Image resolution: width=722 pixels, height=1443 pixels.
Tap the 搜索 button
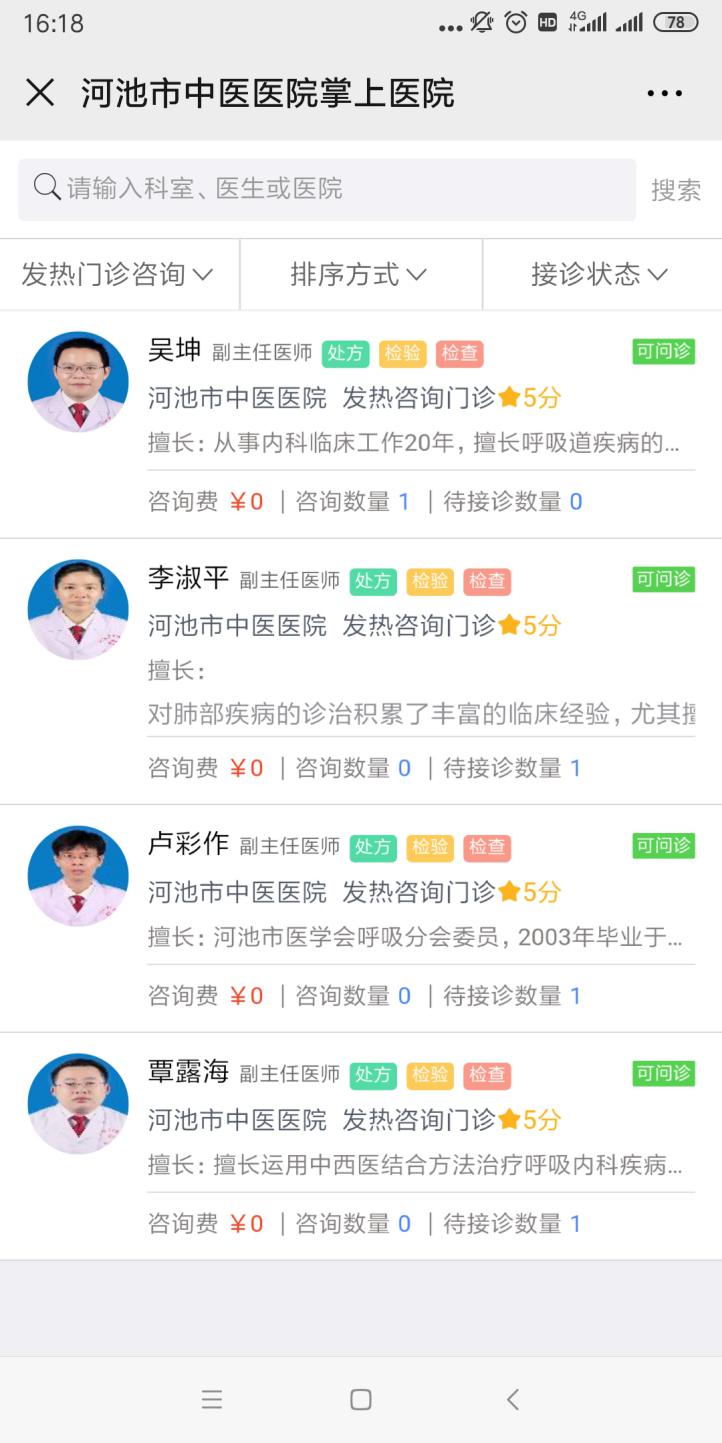676,189
